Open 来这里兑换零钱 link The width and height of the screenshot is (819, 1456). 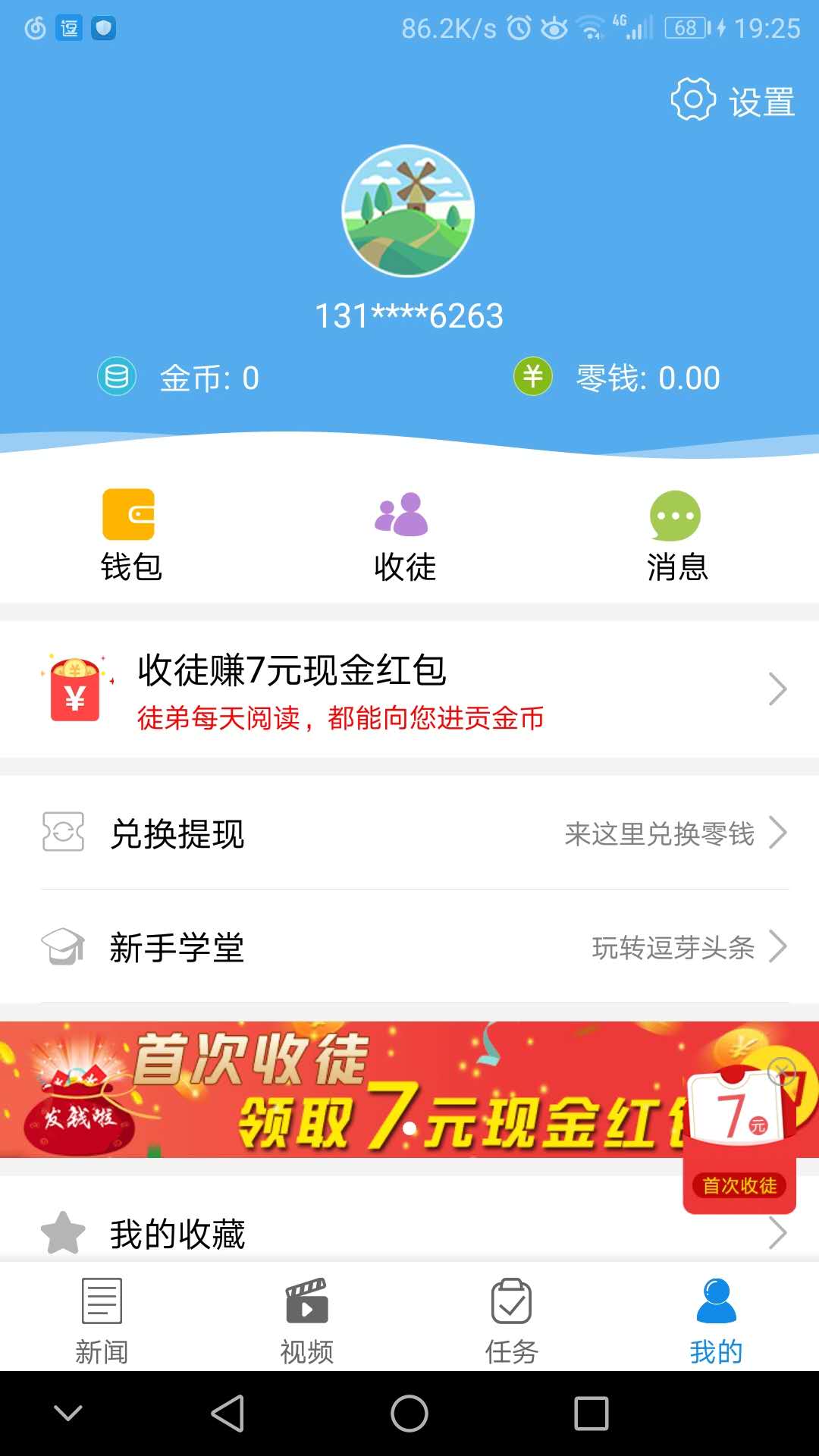[658, 834]
